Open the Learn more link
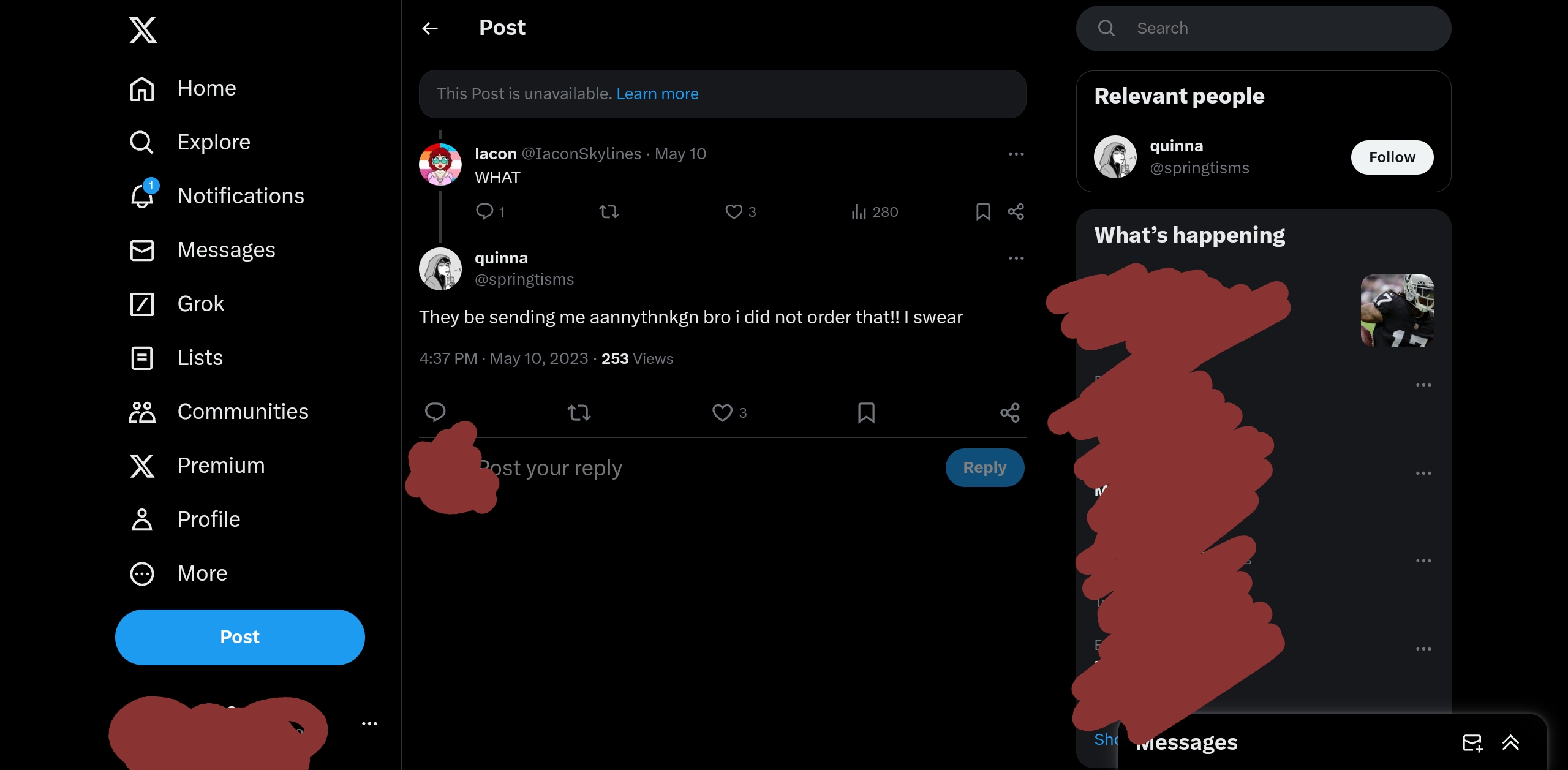Image resolution: width=1568 pixels, height=770 pixels. pyautogui.click(x=657, y=94)
